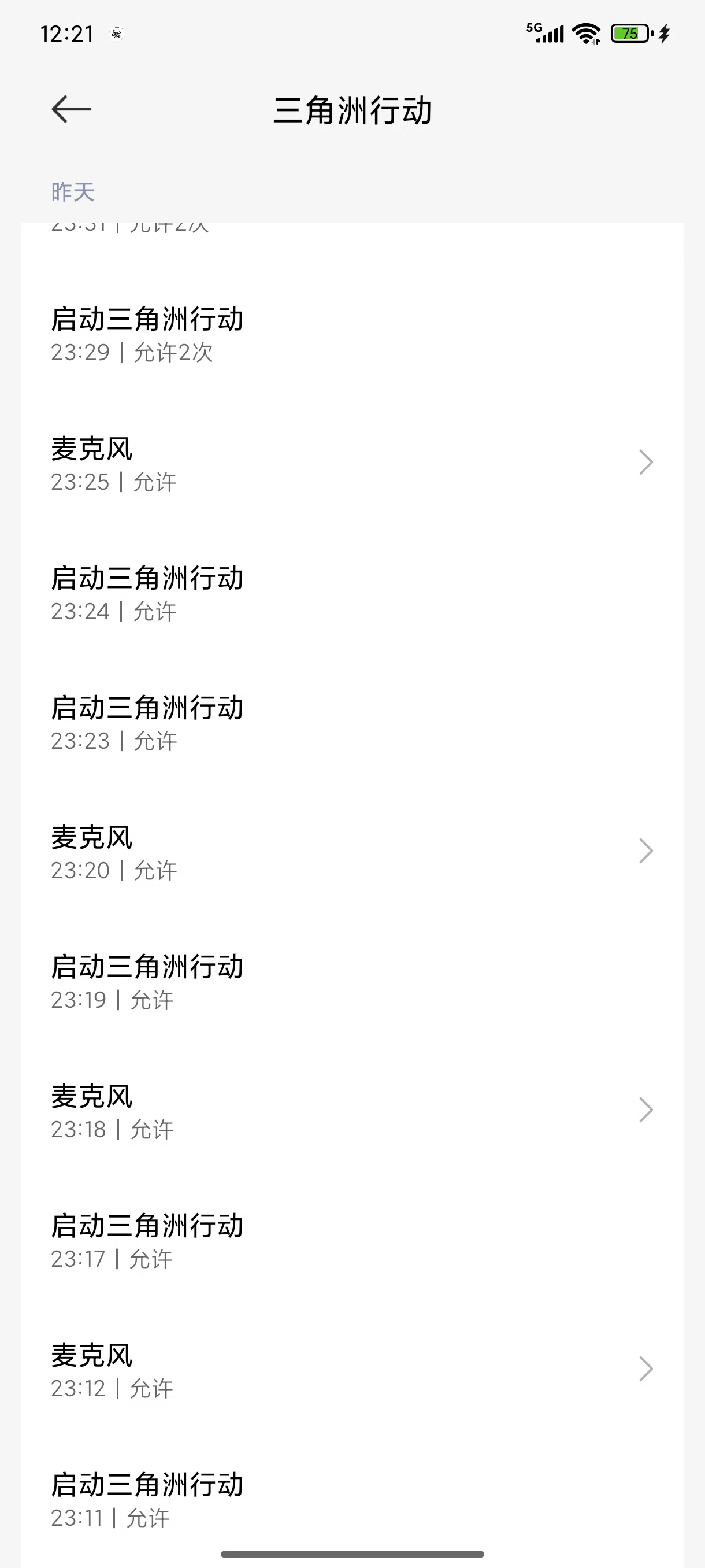The image size is (705, 1568).
Task: Open the 麦克风 record at 23:18
Action: 351,1111
